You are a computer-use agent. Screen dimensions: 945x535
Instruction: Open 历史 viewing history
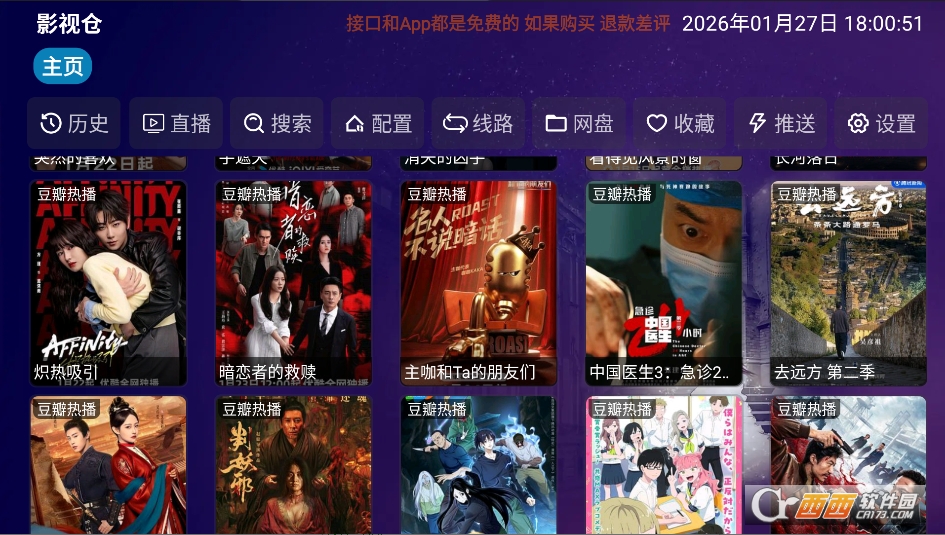tap(74, 123)
